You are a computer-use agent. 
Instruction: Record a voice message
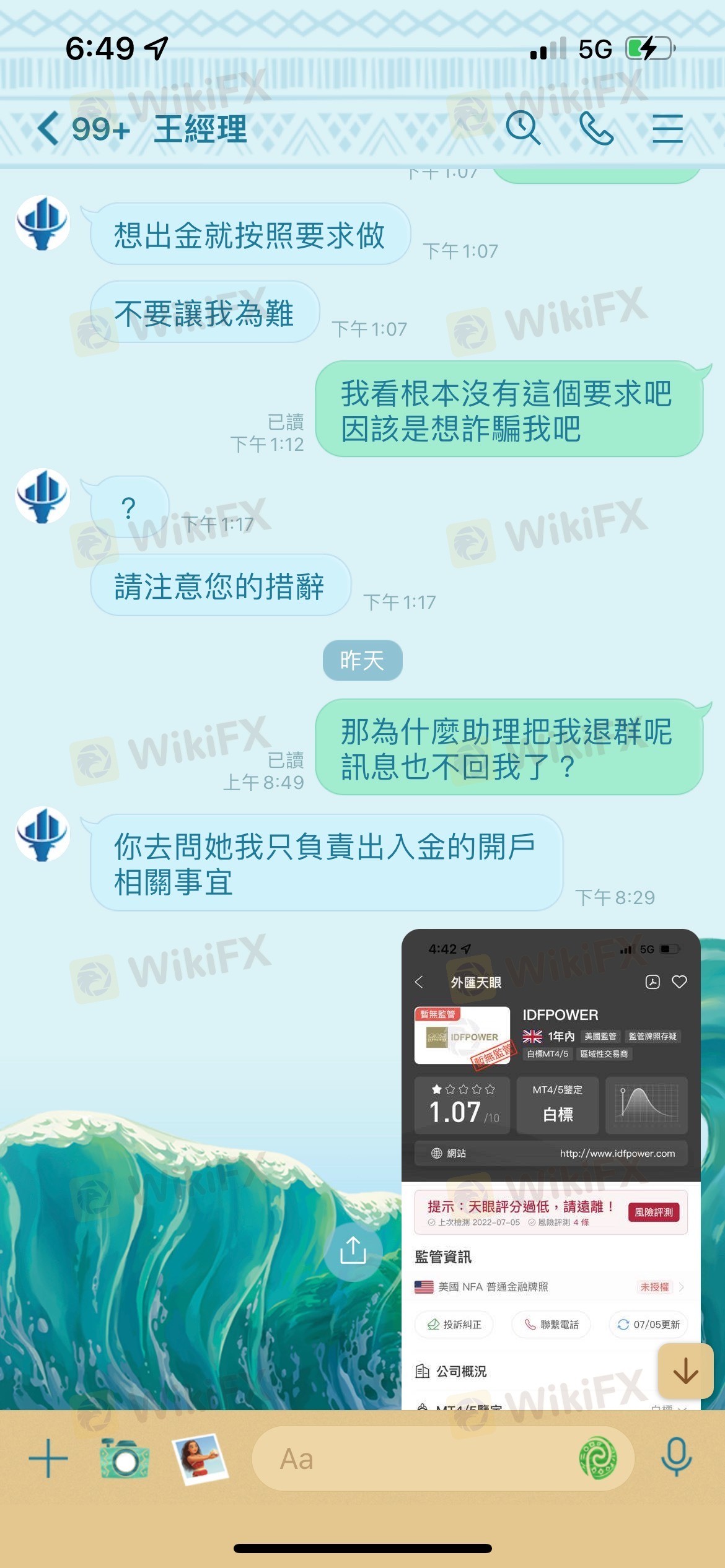point(676,1458)
